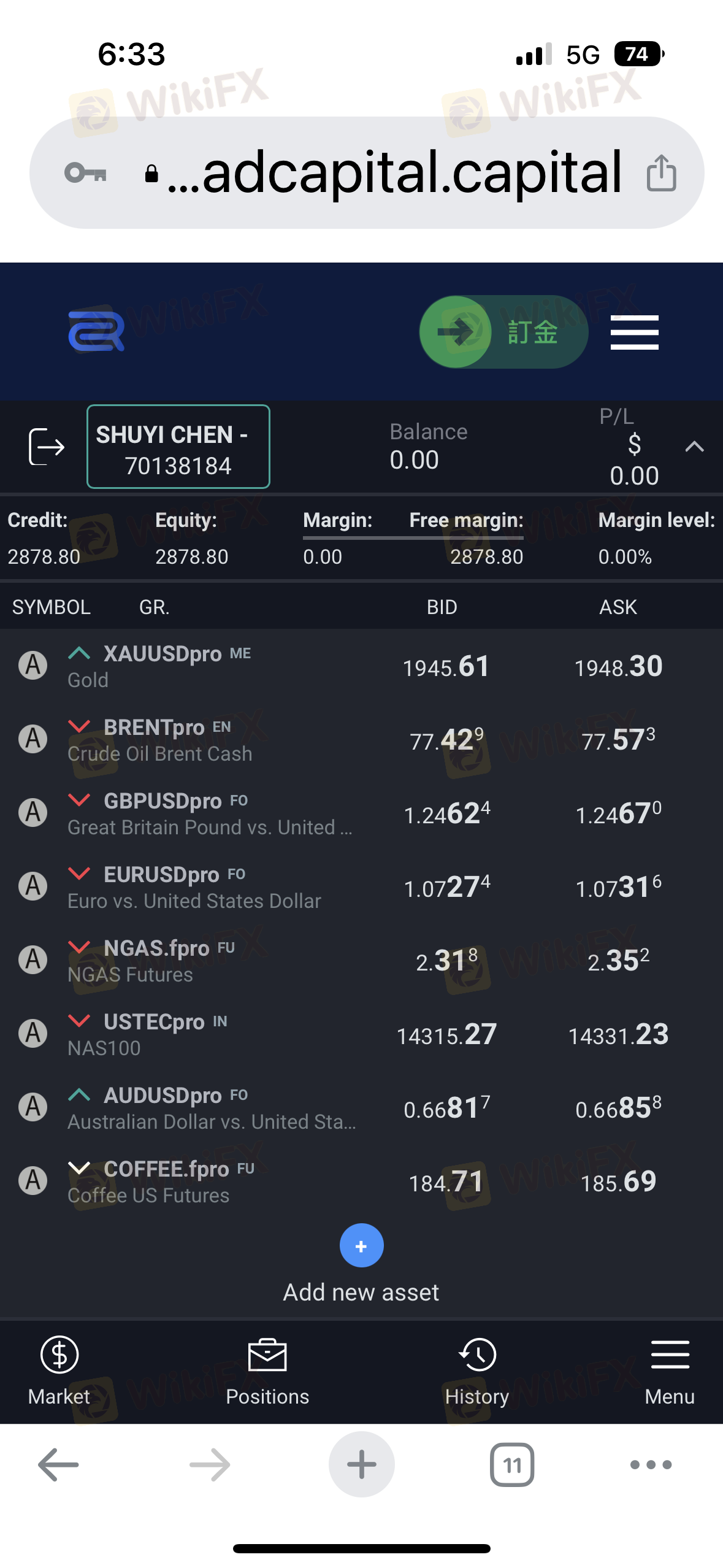Screen dimensions: 723x1568
Task: Open the NGAS.fpro Futures row
Action: [x=361, y=960]
